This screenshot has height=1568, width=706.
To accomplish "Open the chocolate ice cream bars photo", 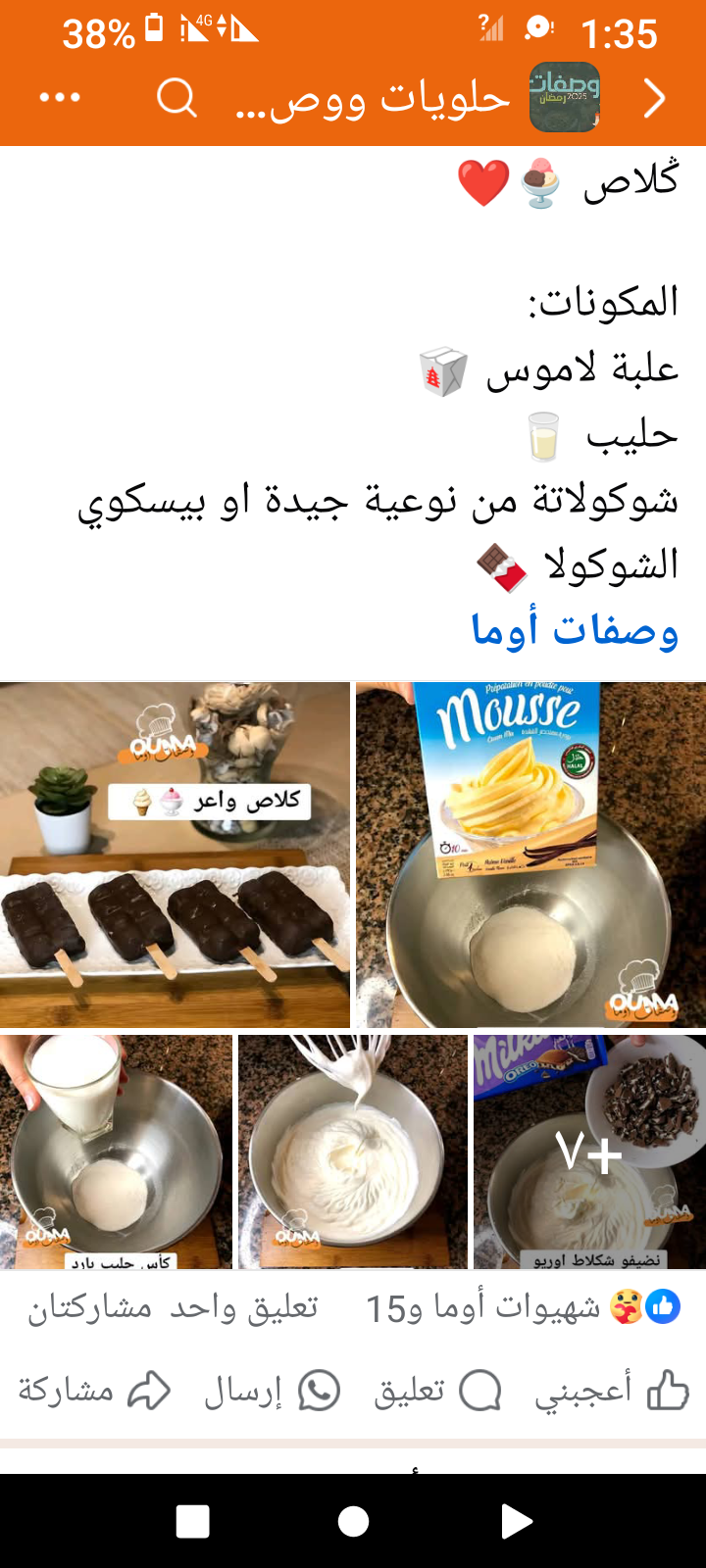I will (x=175, y=855).
